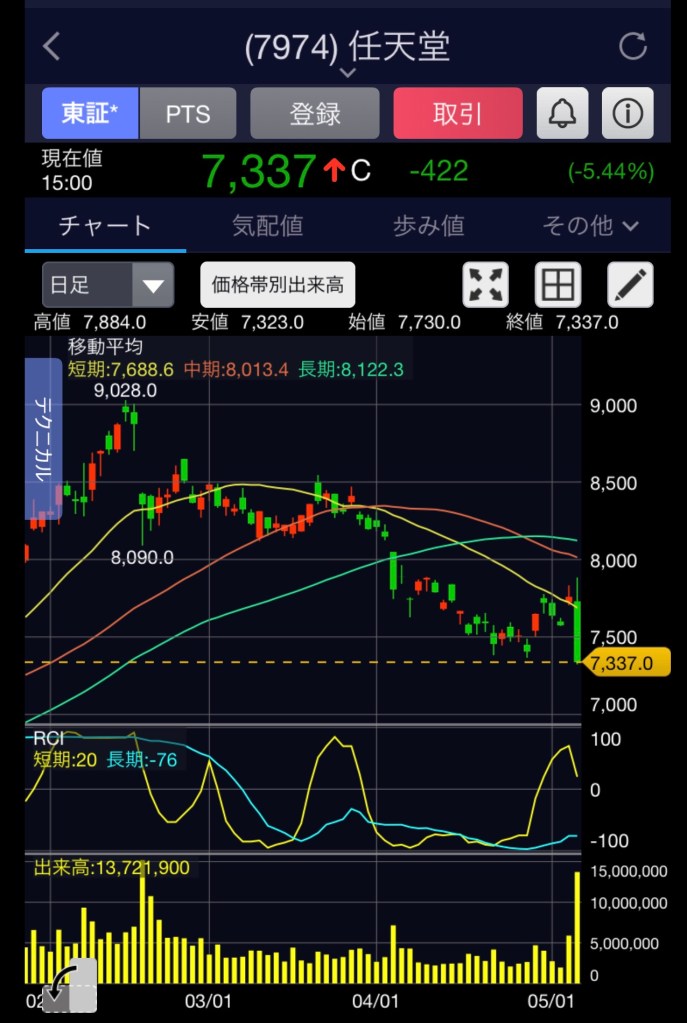The height and width of the screenshot is (1023, 687).
Task: Switch to the 歩み値 tab
Action: [428, 226]
